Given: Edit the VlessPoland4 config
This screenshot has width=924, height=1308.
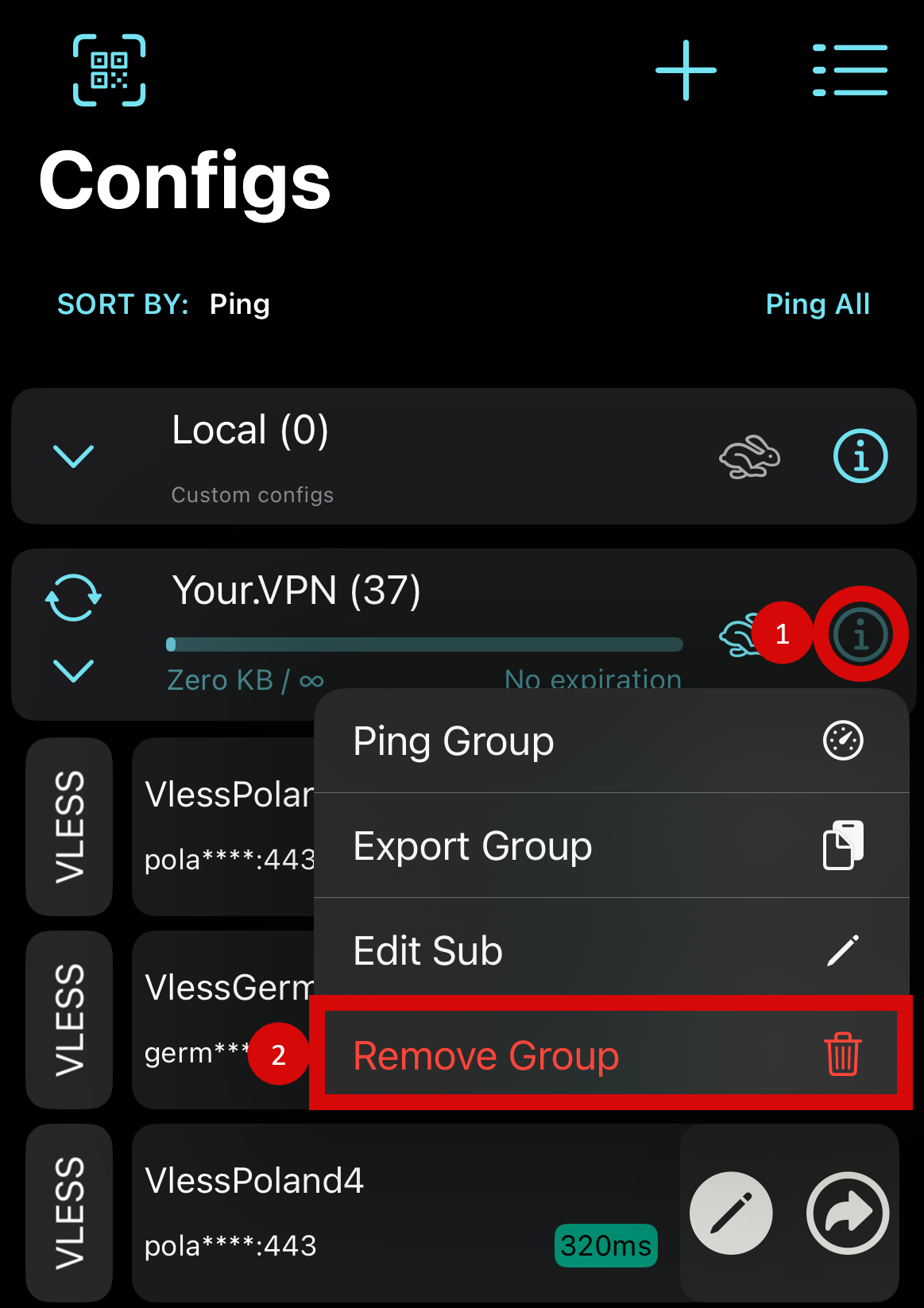Looking at the screenshot, I should pos(731,1213).
